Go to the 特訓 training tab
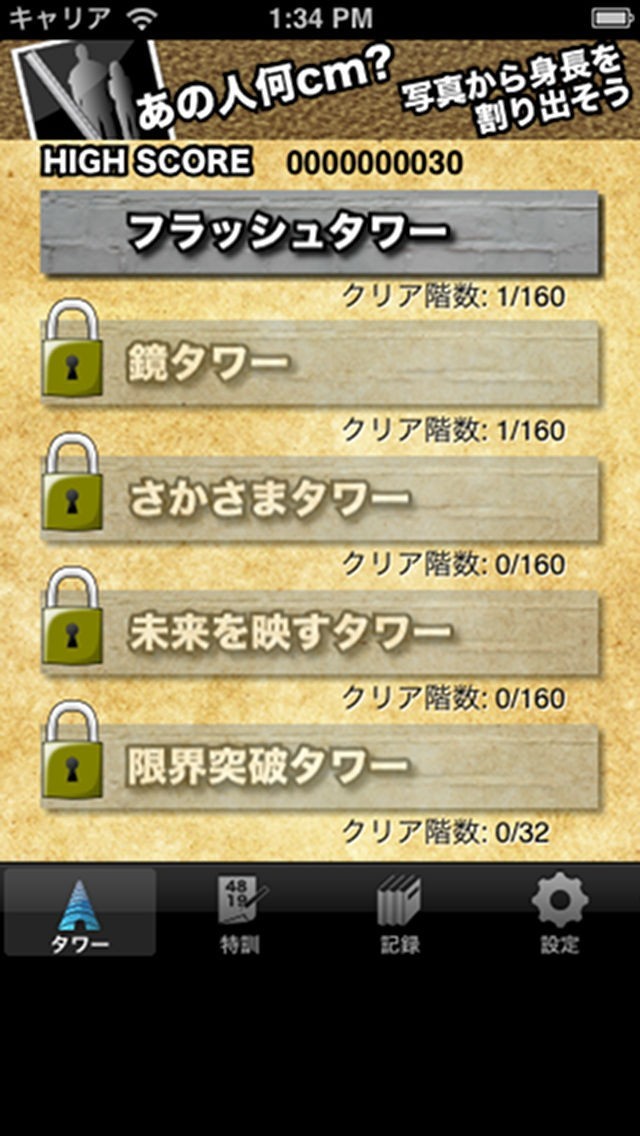640x1136 pixels. (x=240, y=912)
